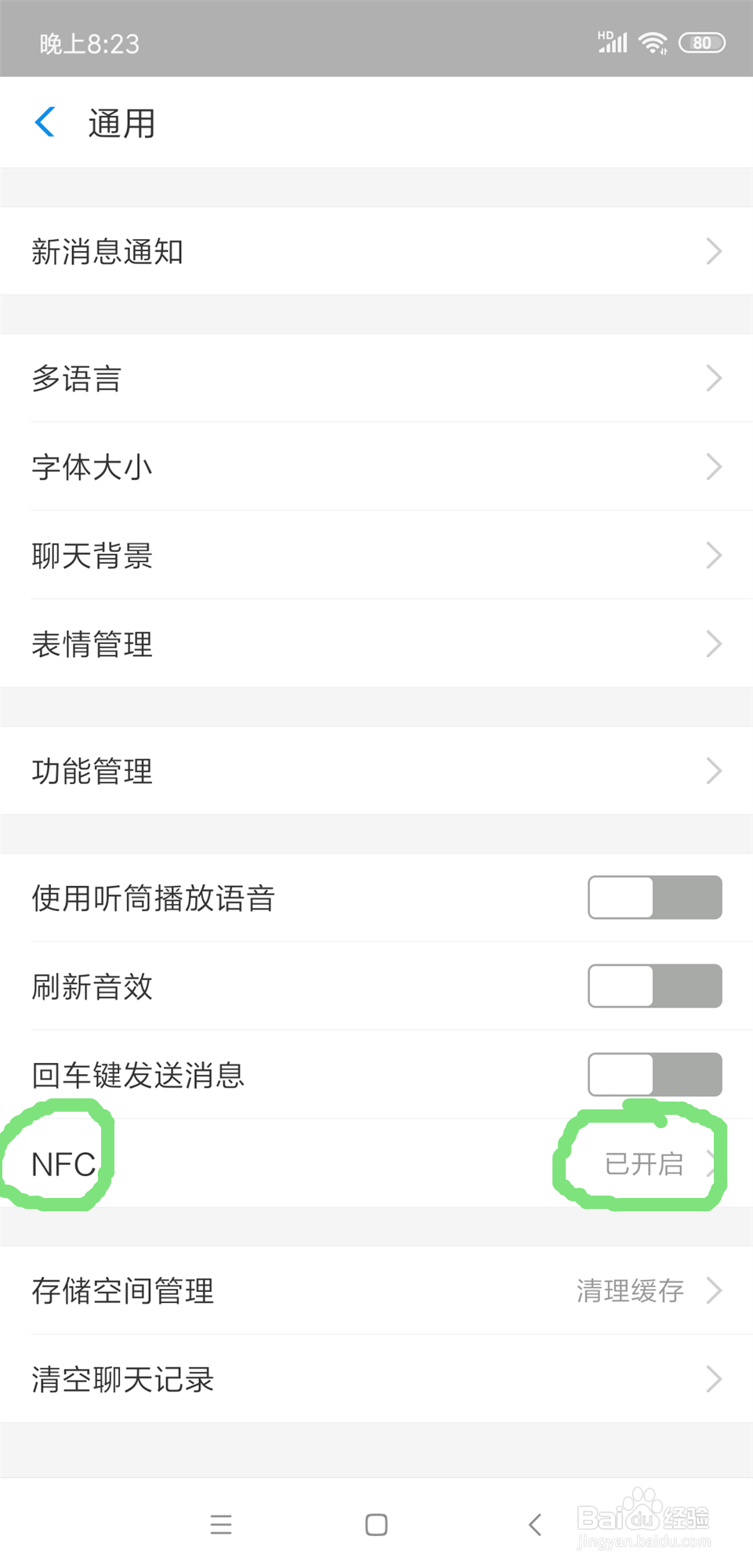Turn on the 刷新音效 switch

pyautogui.click(x=655, y=986)
